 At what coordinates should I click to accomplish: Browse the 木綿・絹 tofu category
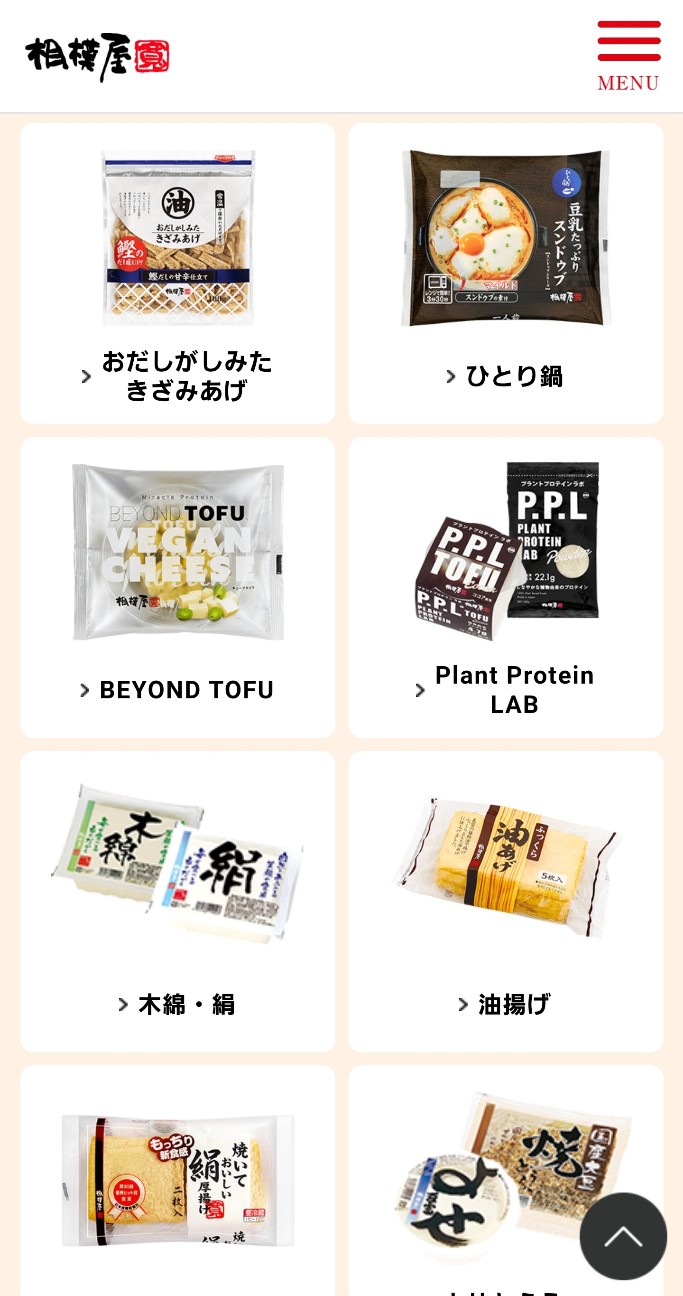point(178,901)
